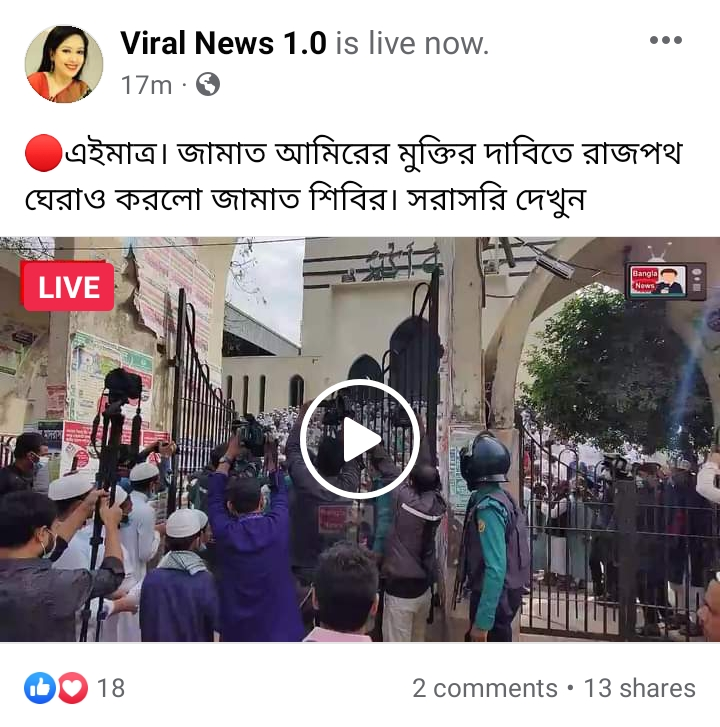Play the live video

click(x=360, y=439)
